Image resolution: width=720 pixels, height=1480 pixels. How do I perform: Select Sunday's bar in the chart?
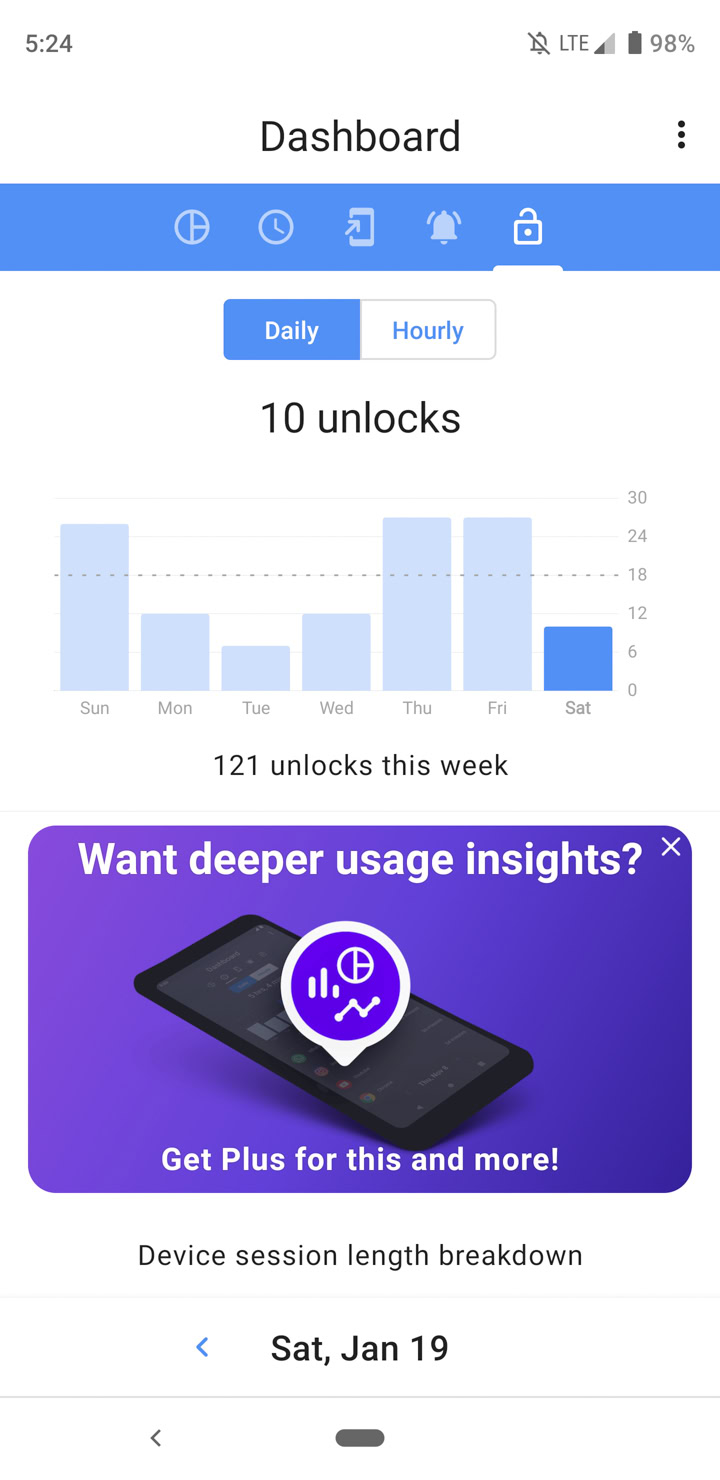[95, 607]
